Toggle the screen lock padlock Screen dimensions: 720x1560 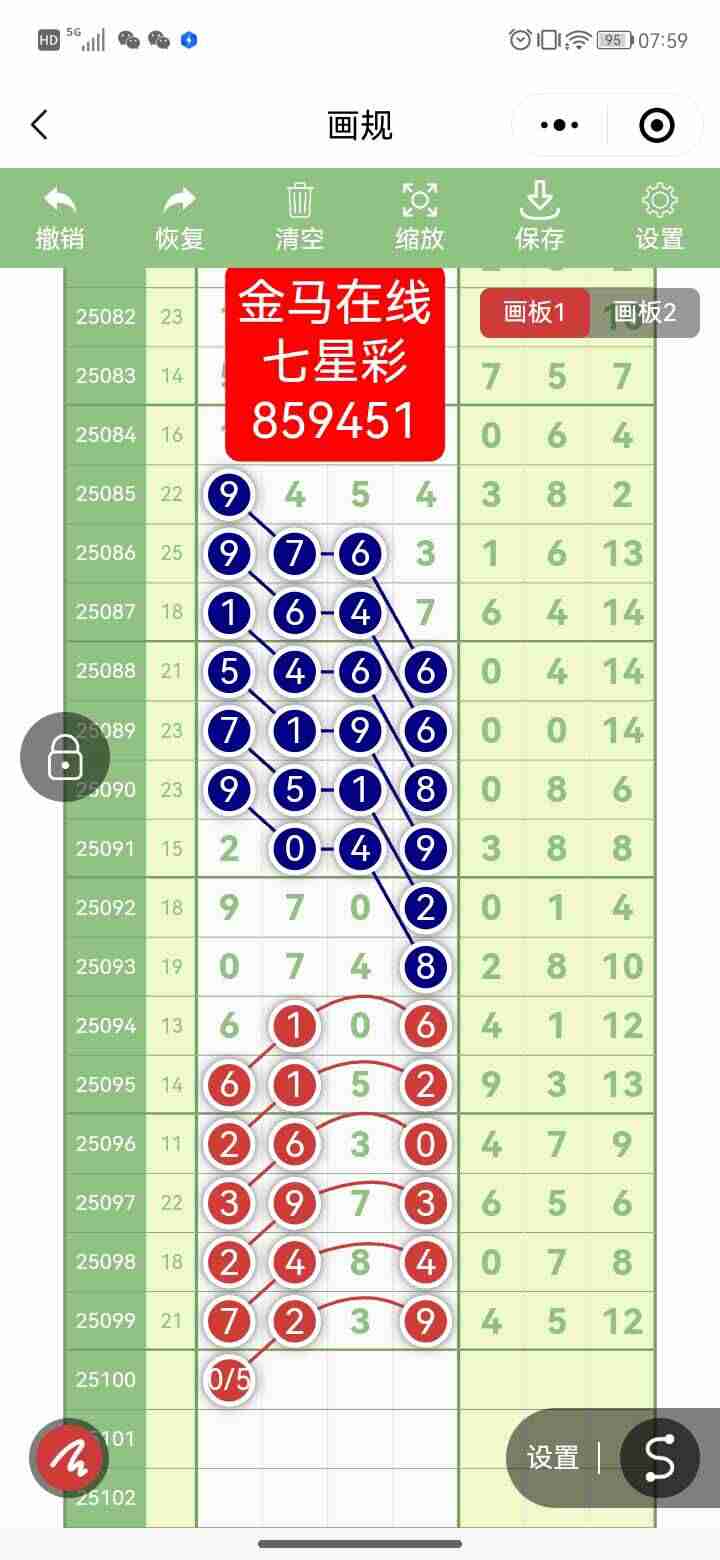point(65,757)
